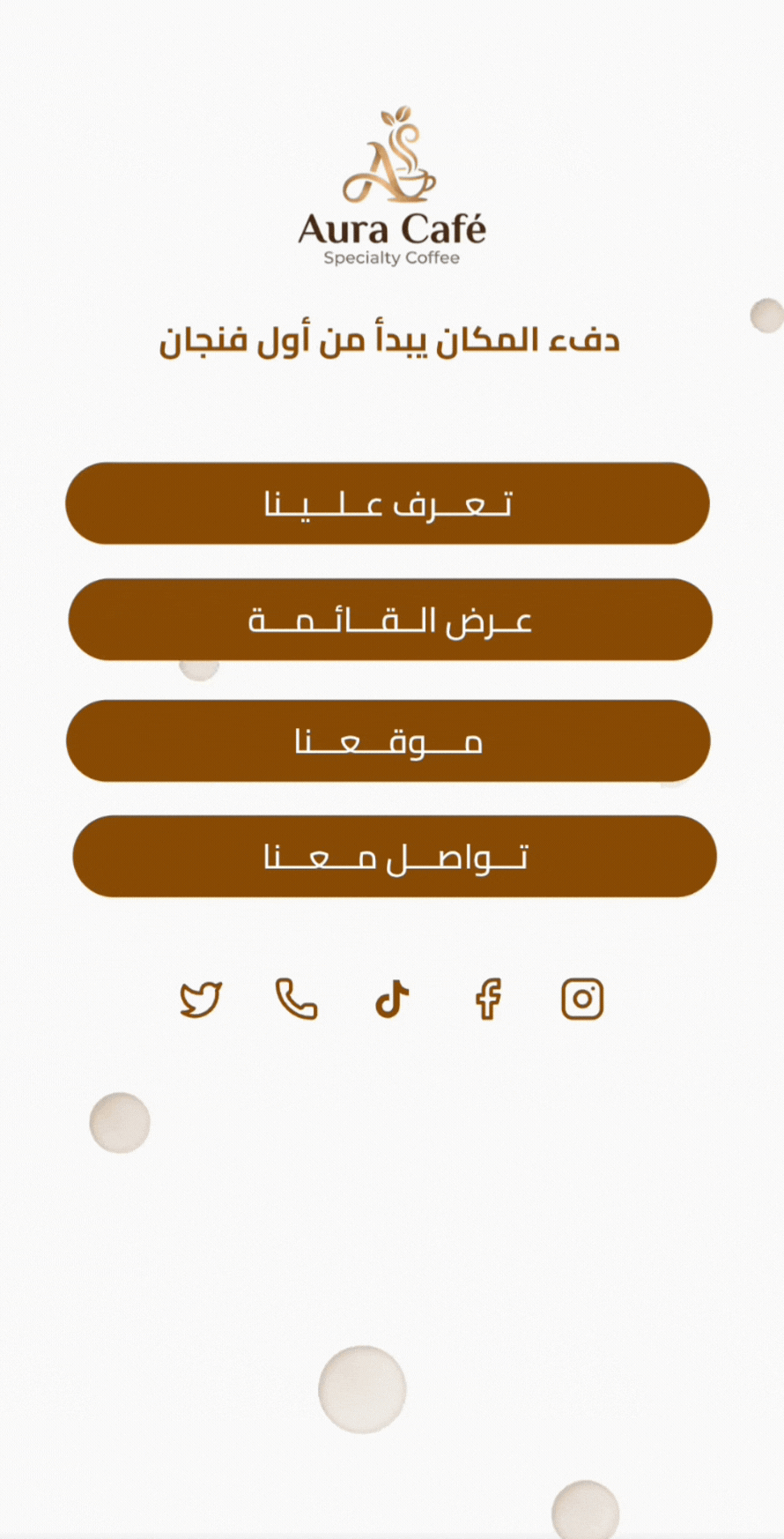The width and height of the screenshot is (784, 1539).
Task: View the menu via عرض القائمة
Action: pos(390,620)
